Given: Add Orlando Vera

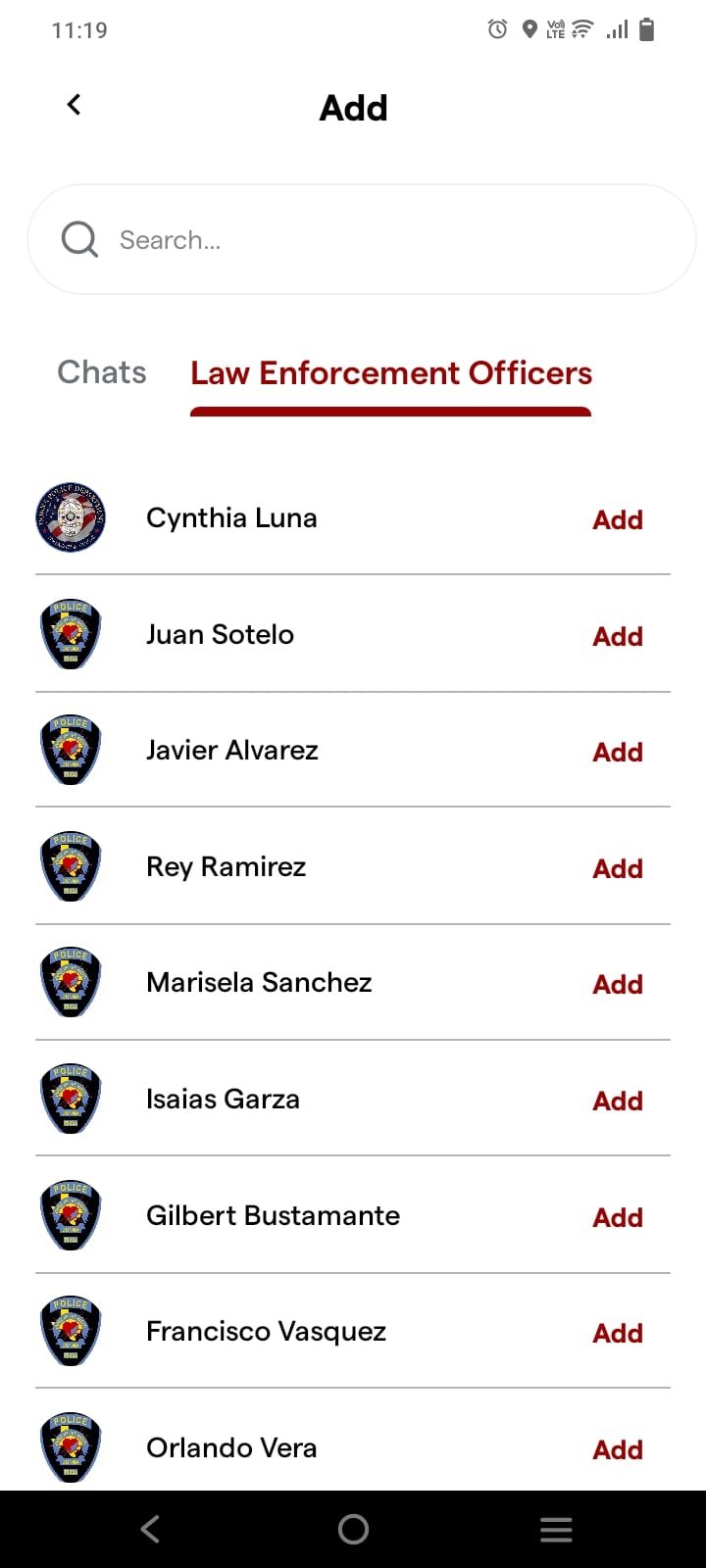Looking at the screenshot, I should coord(618,1449).
